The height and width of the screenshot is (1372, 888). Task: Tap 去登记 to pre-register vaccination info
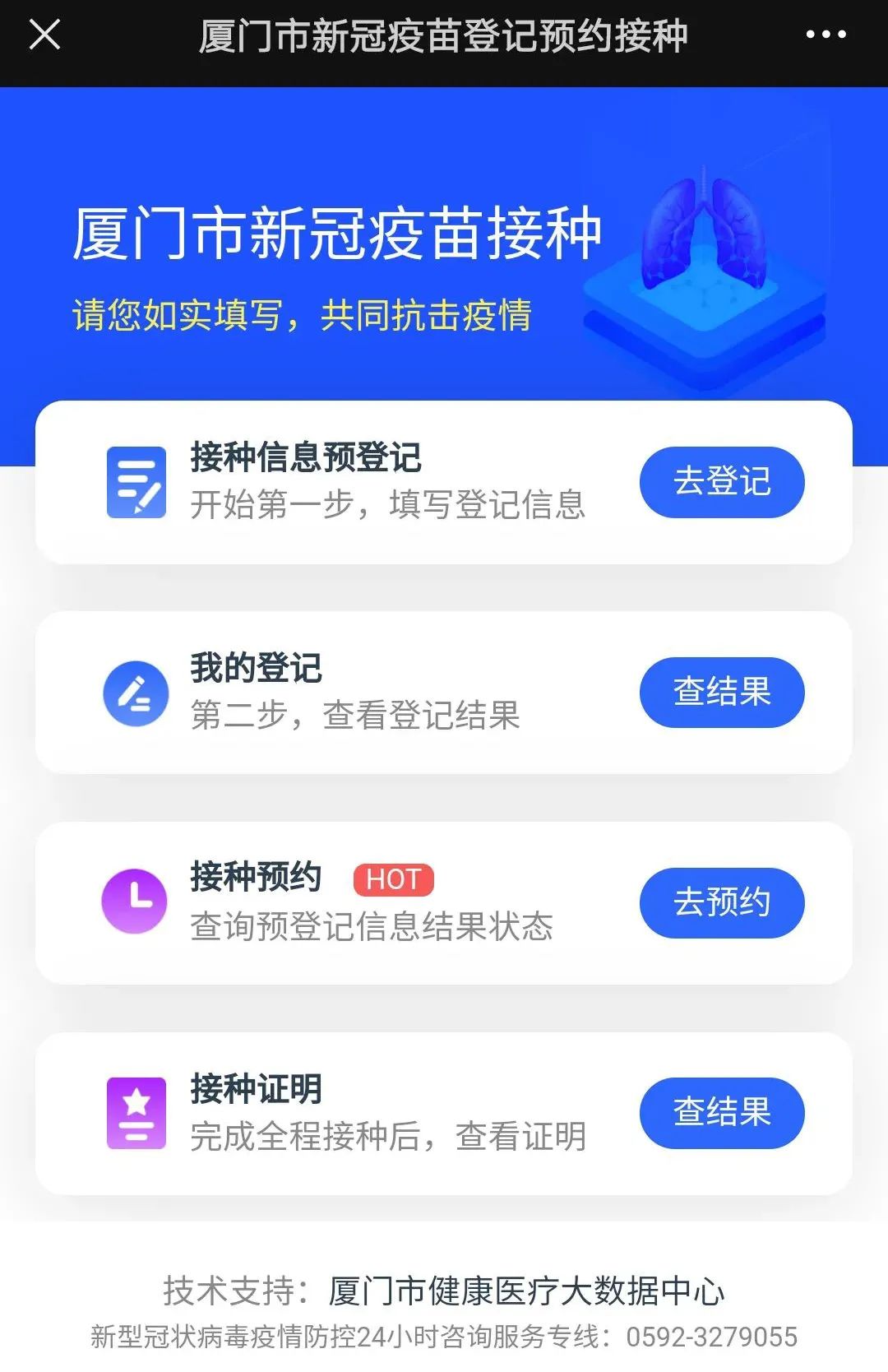722,482
